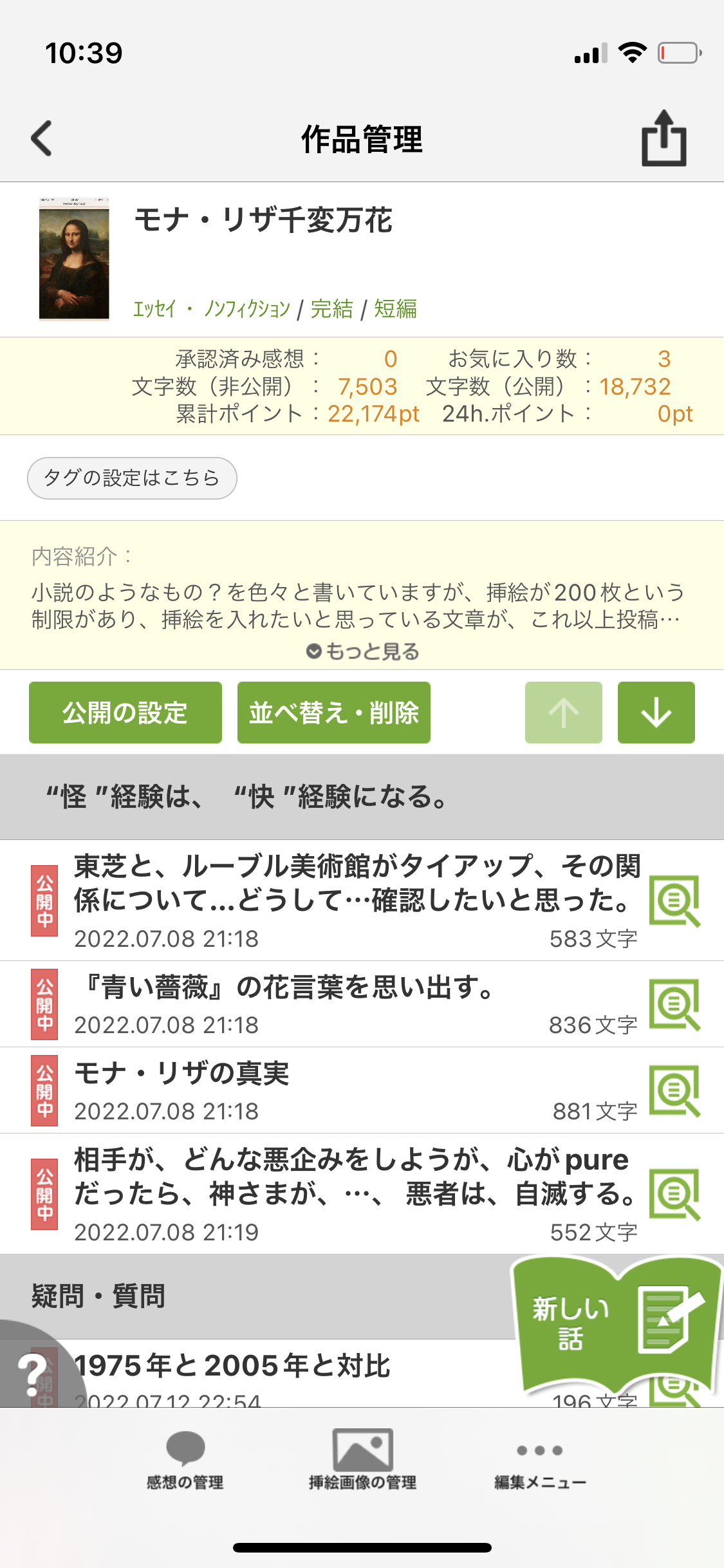Open episode モナ・リザの真実
This screenshot has height=1568, width=724.
(182, 1074)
